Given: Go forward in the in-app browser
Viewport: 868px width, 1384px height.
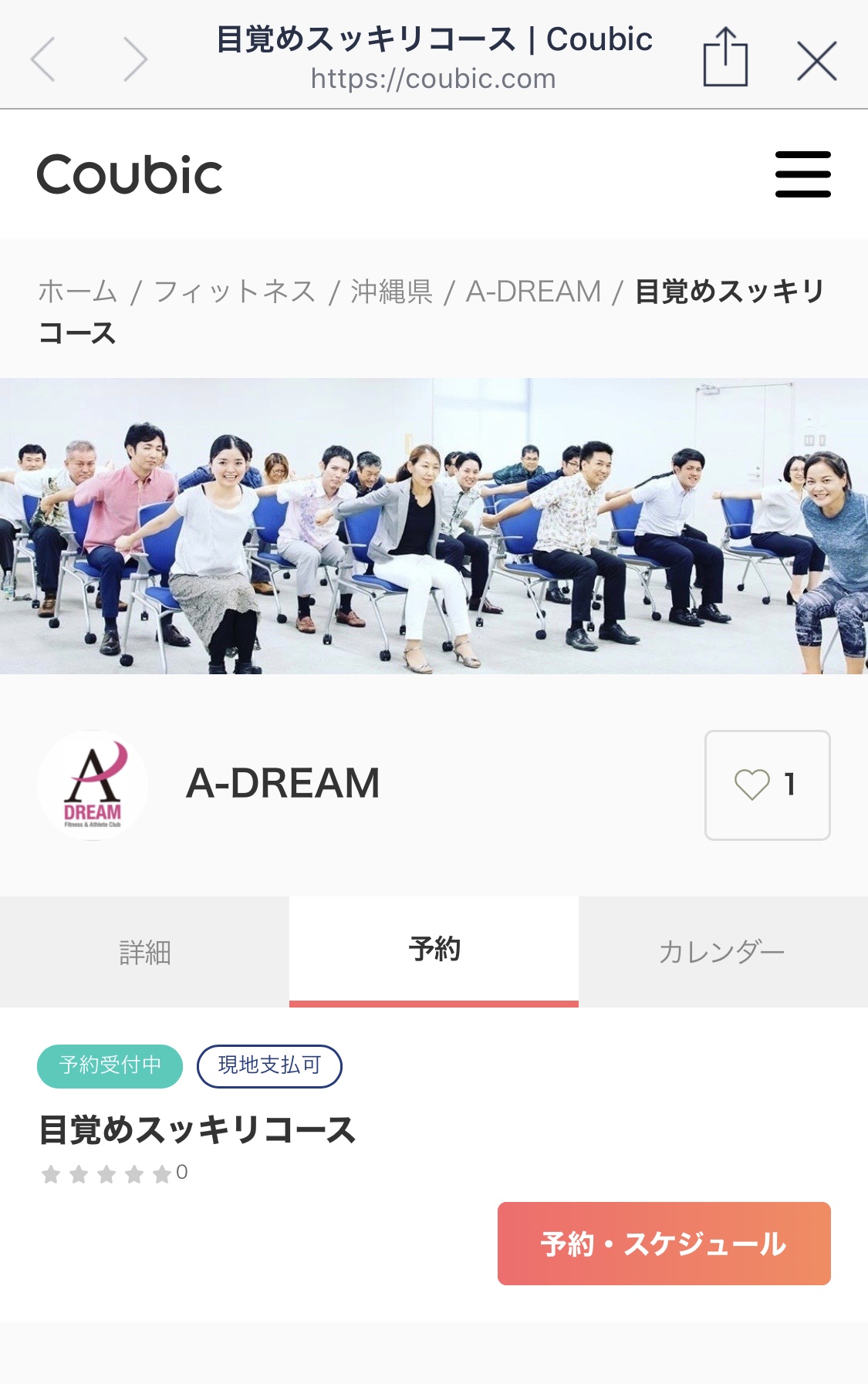Looking at the screenshot, I should (135, 59).
